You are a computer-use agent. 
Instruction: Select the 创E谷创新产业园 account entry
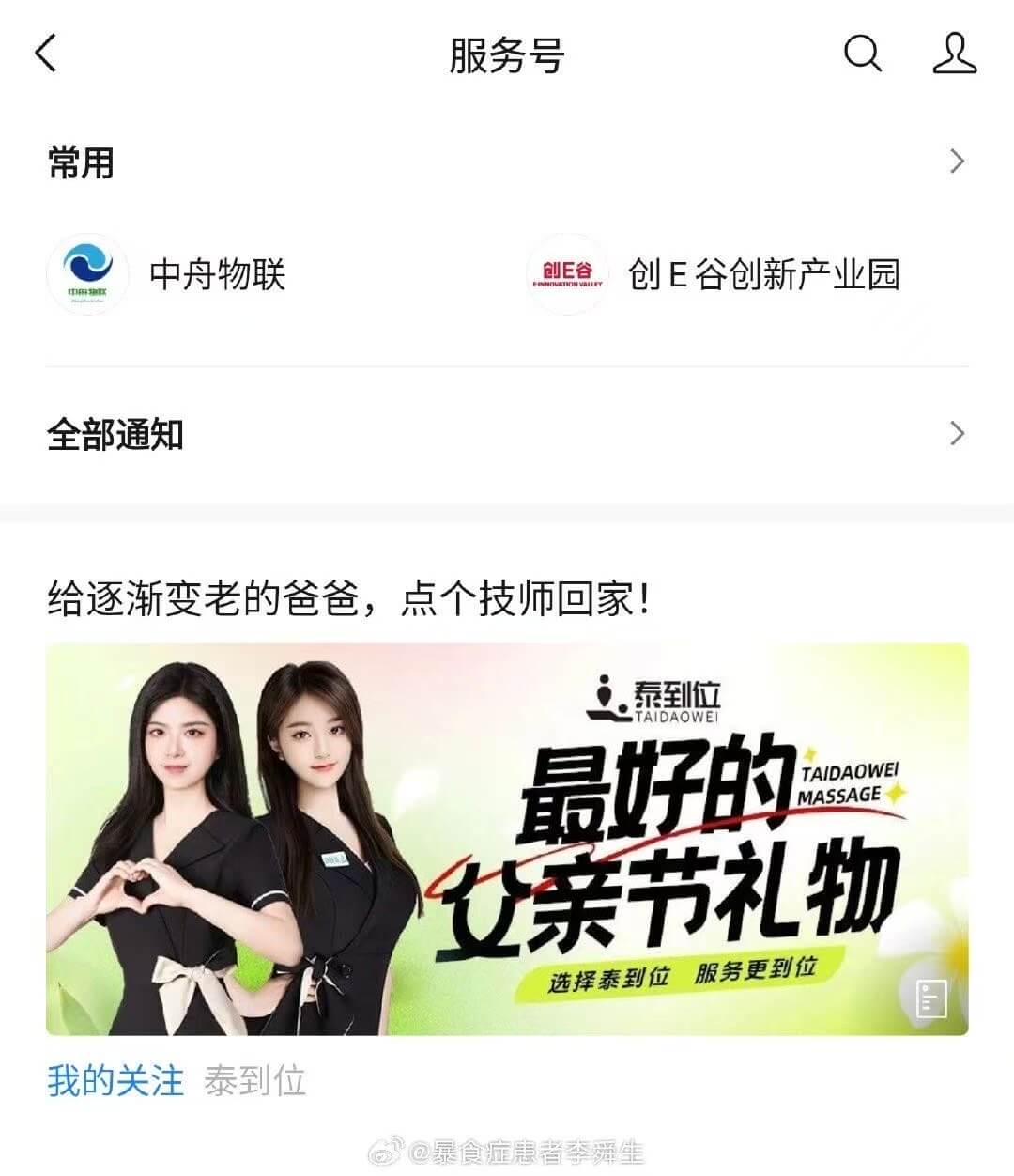tap(762, 275)
